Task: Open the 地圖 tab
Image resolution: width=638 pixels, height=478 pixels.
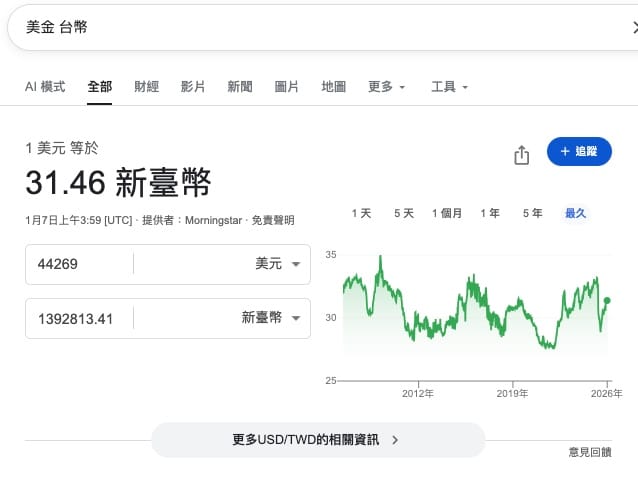Action: pos(334,87)
